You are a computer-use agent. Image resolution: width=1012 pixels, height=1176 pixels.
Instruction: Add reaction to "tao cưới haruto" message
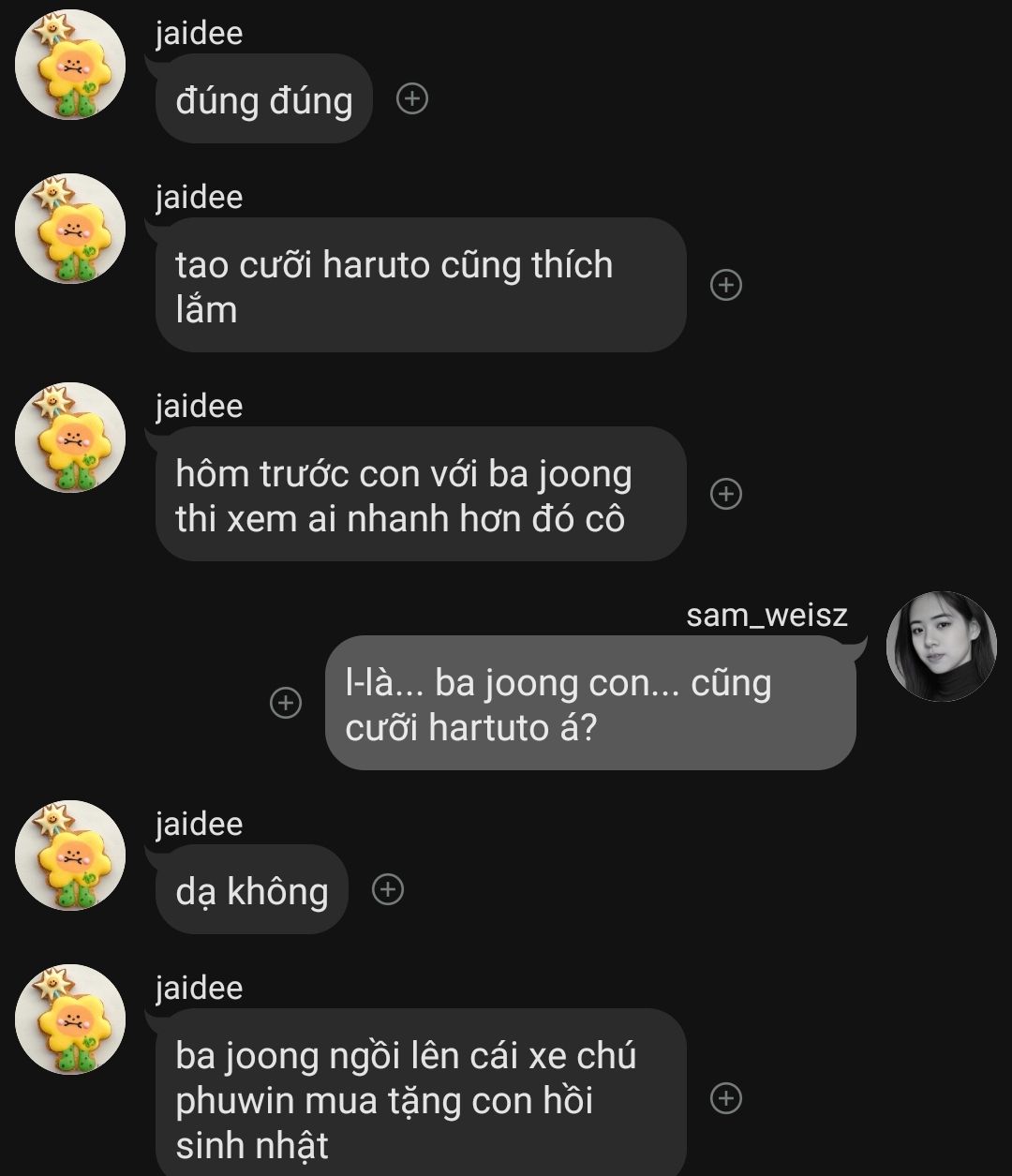coord(726,285)
